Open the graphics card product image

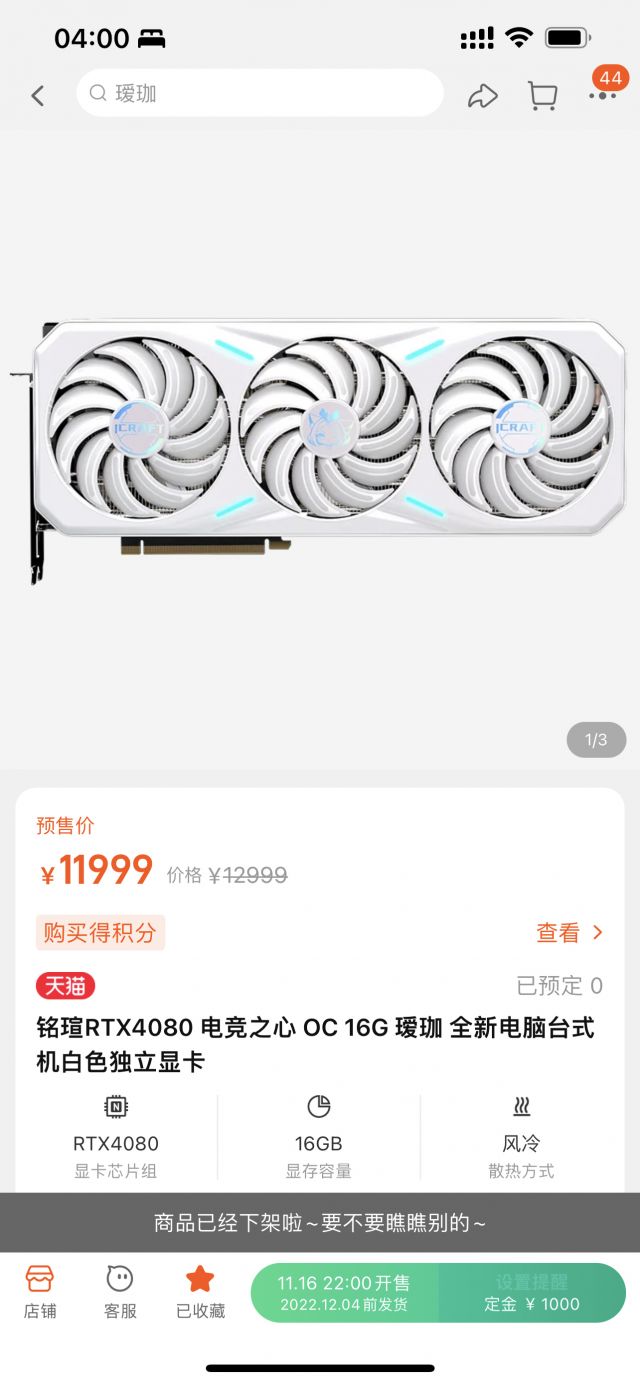[x=320, y=450]
